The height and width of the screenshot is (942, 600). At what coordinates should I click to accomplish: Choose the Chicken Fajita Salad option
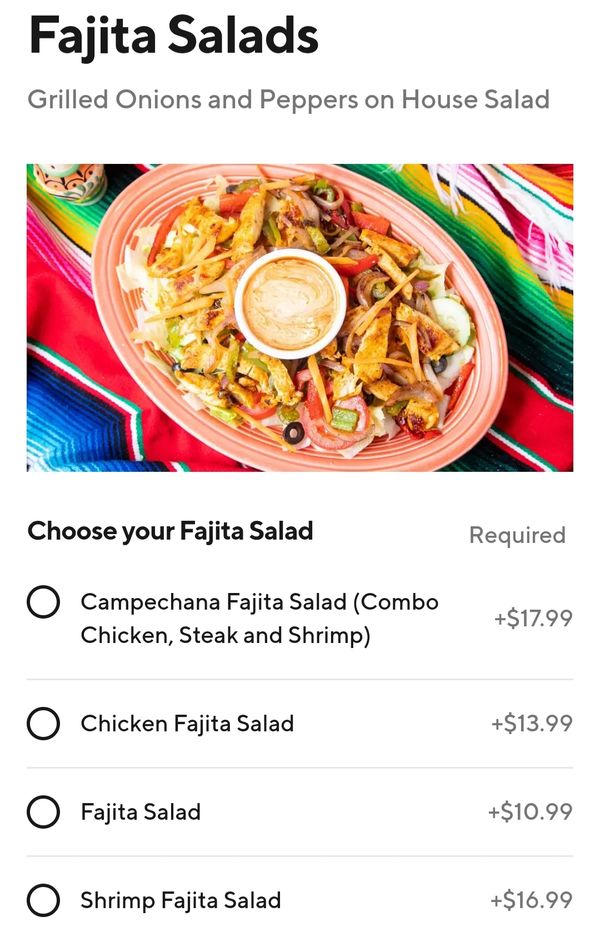(43, 723)
